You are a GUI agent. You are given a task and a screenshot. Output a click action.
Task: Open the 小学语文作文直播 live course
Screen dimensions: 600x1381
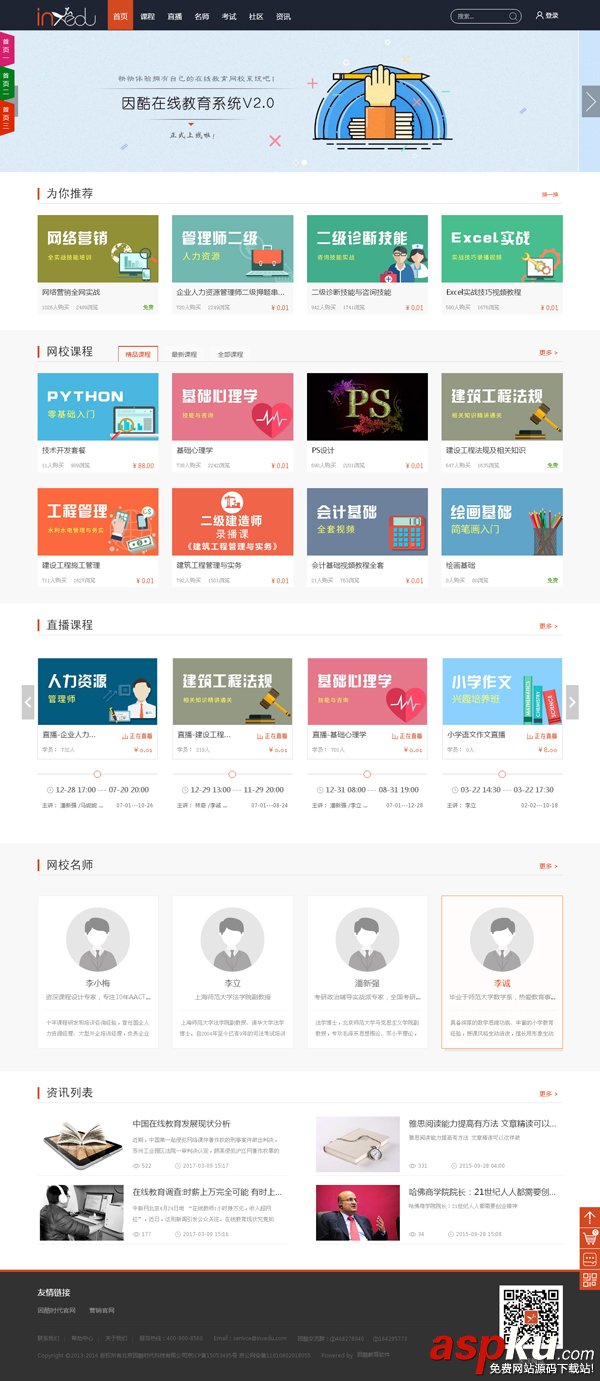click(501, 692)
